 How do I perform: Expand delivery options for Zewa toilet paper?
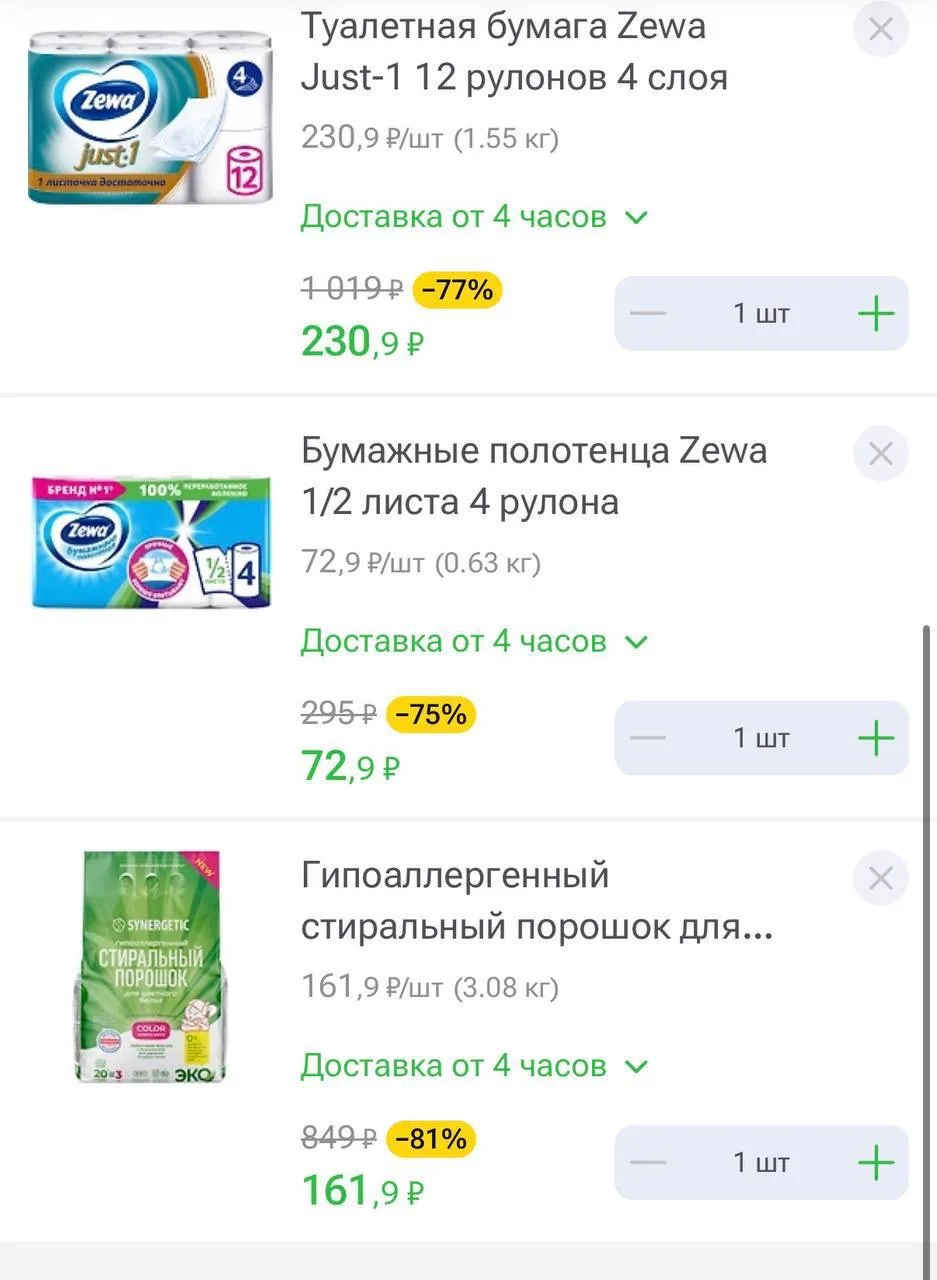pos(474,217)
